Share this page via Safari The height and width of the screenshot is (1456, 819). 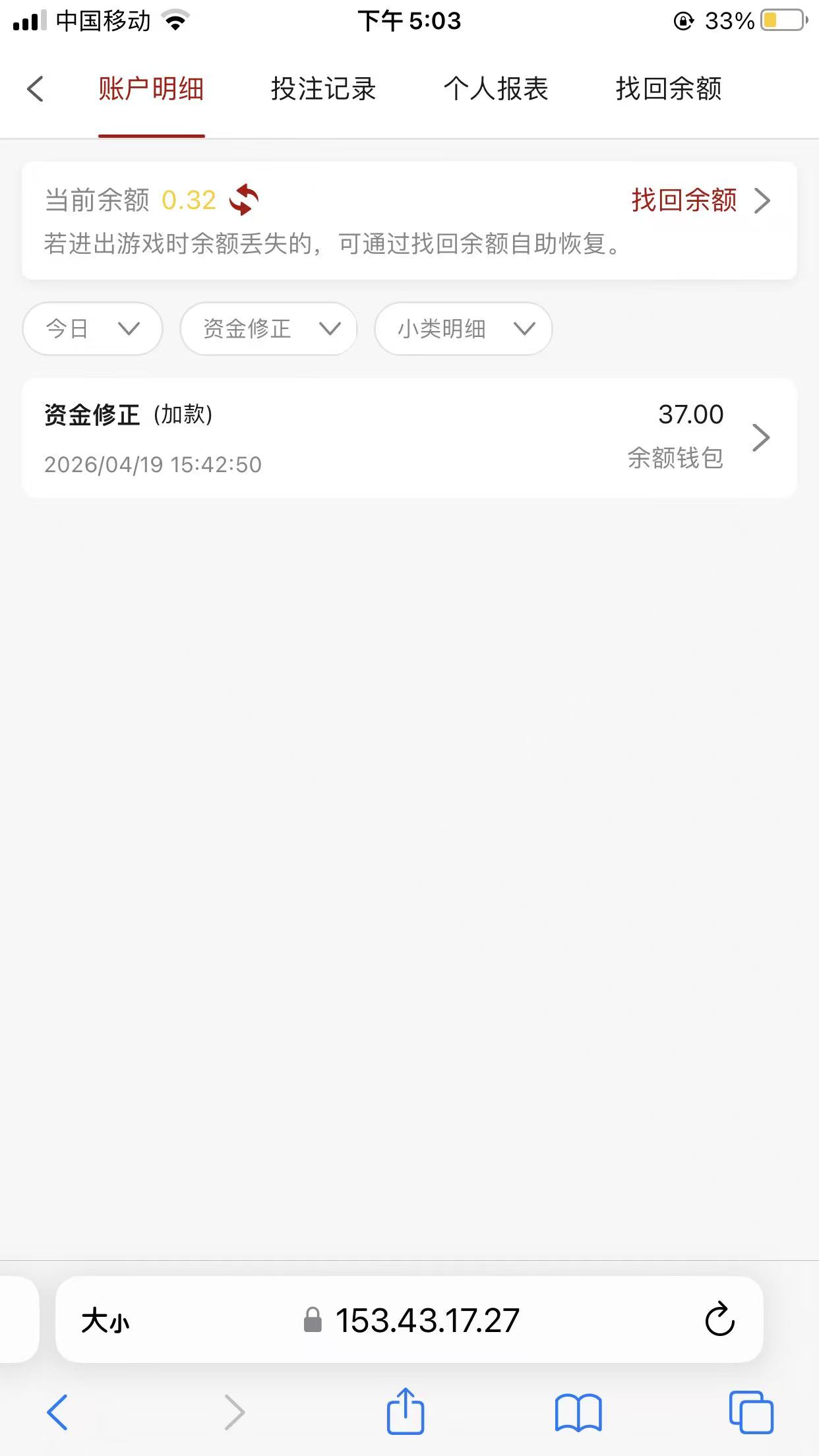pos(405,1411)
